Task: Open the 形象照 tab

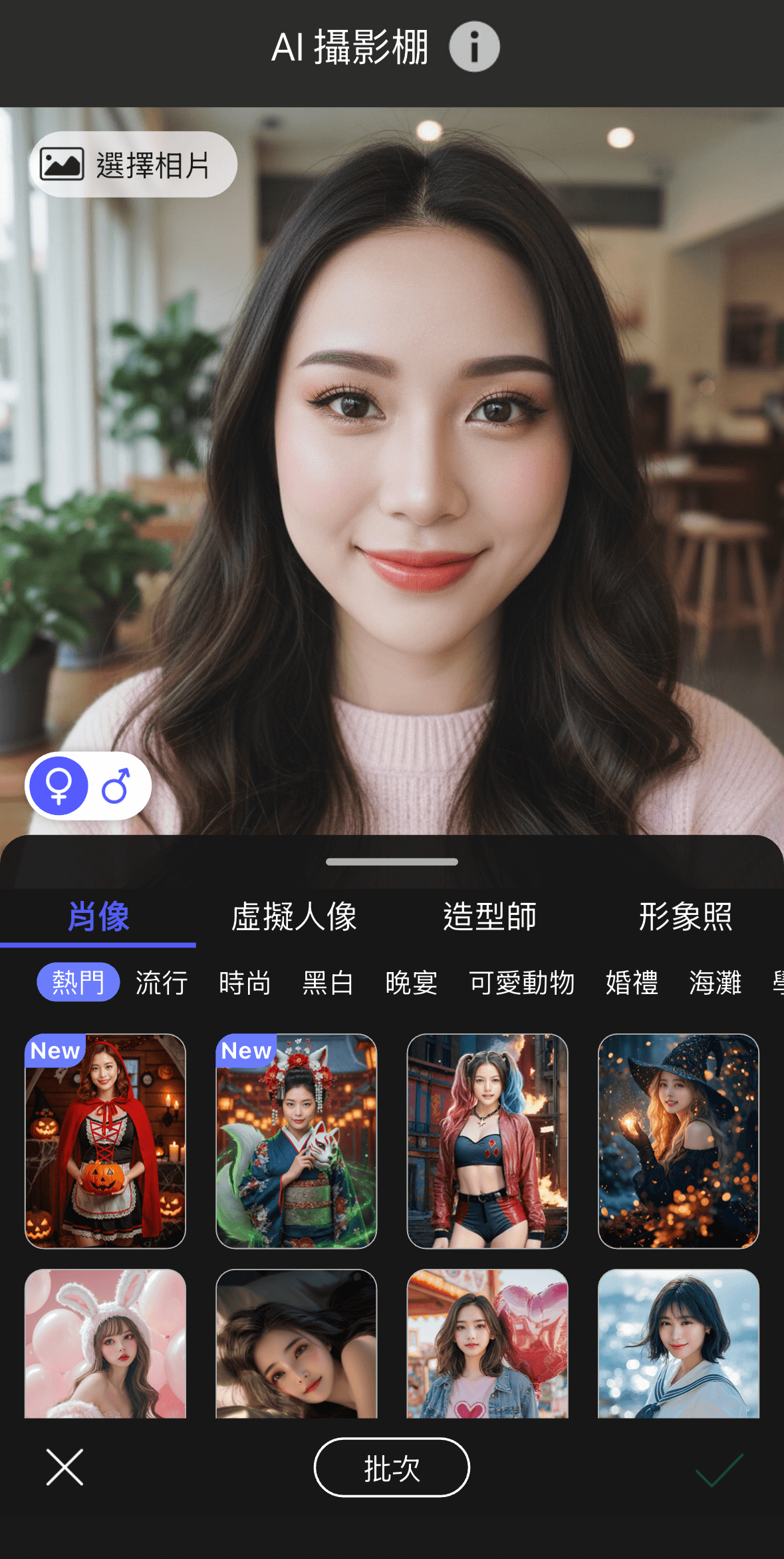Action: point(686,917)
